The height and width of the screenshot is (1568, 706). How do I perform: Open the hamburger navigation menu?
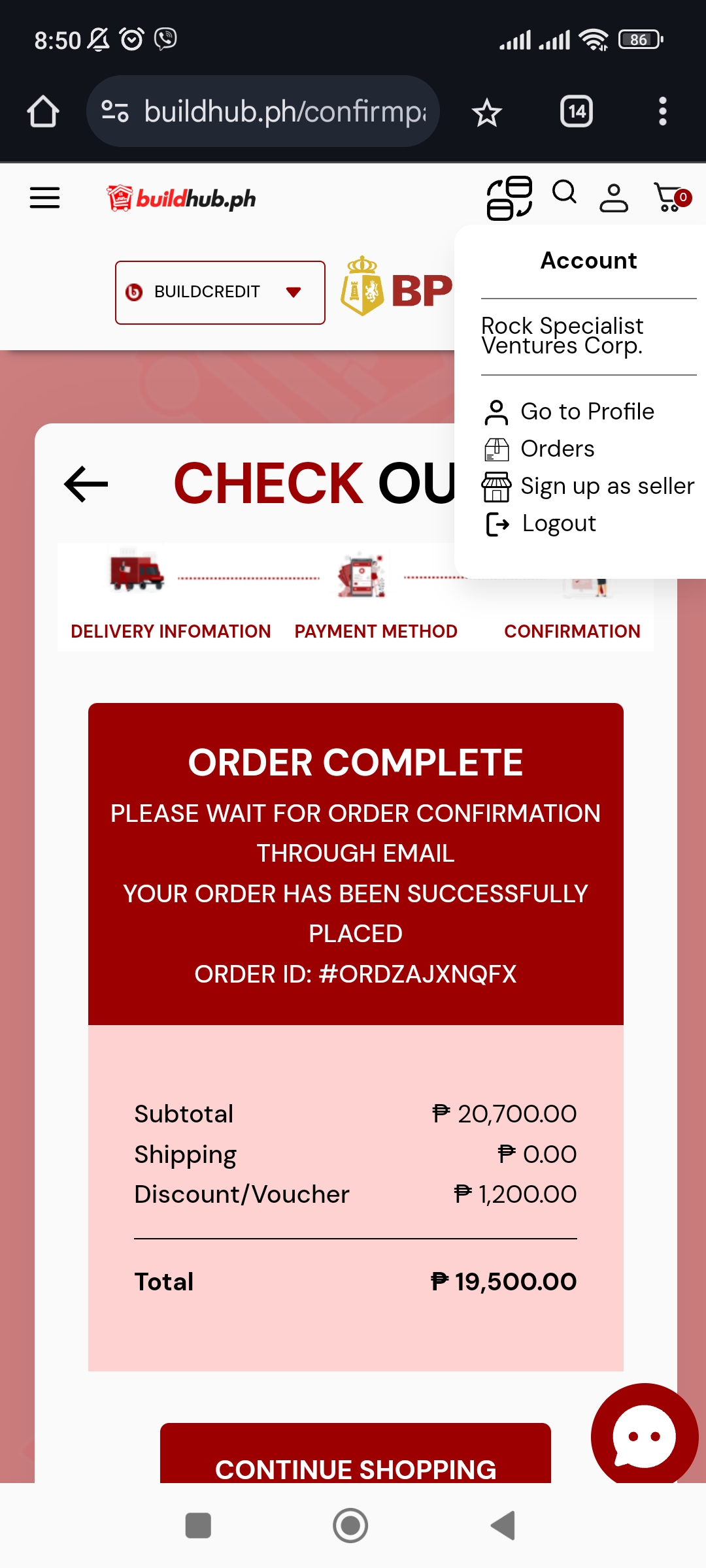pyautogui.click(x=44, y=197)
